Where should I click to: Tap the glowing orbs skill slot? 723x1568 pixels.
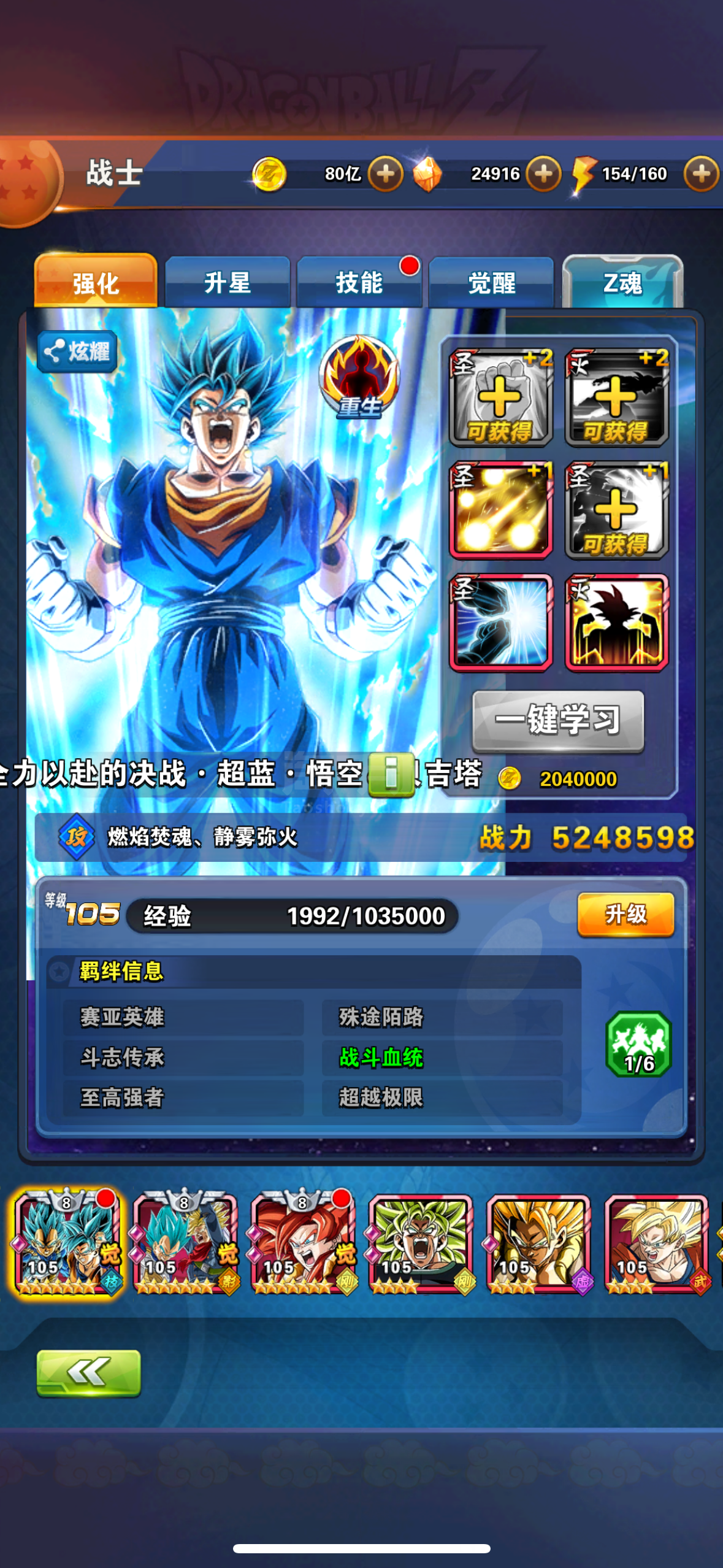501,510
